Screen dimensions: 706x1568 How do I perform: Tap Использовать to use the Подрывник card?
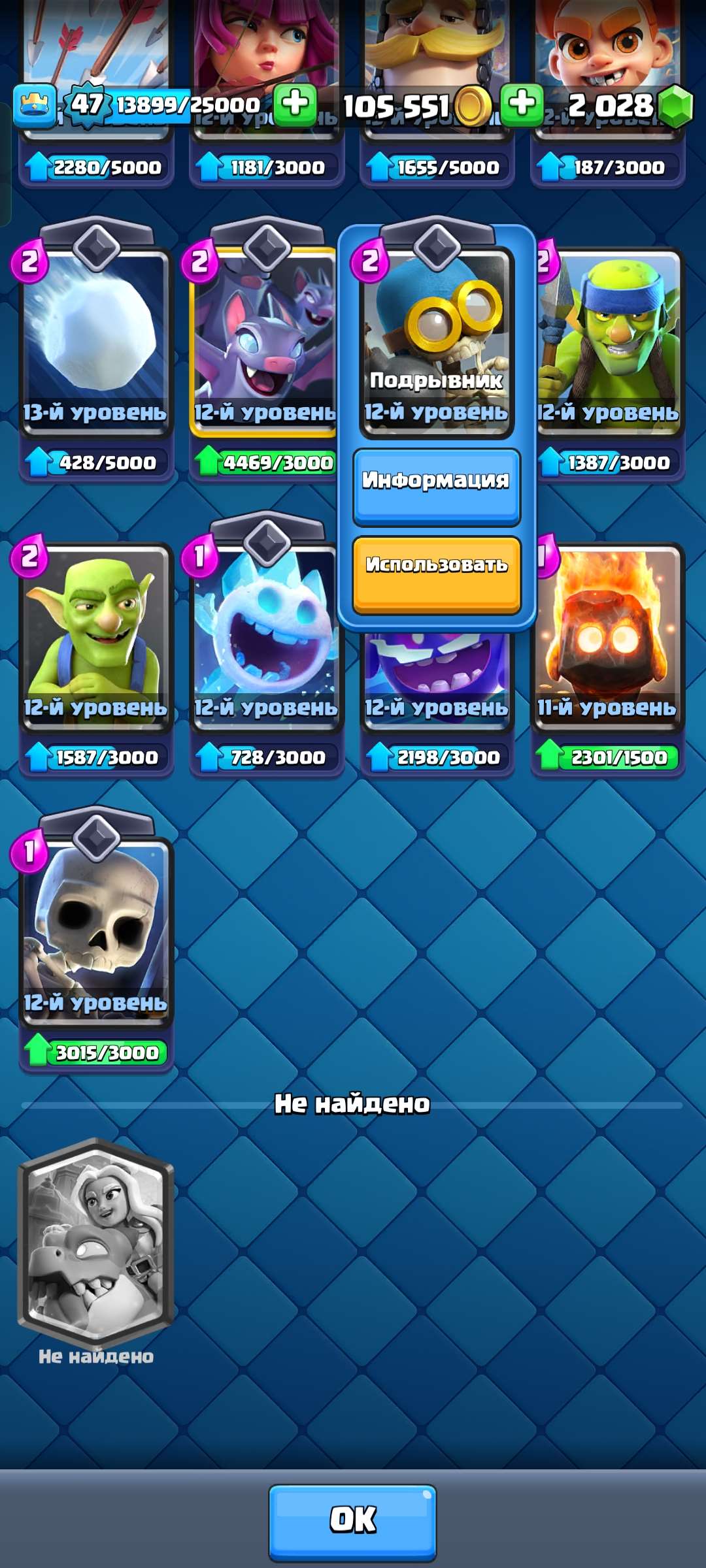(437, 572)
